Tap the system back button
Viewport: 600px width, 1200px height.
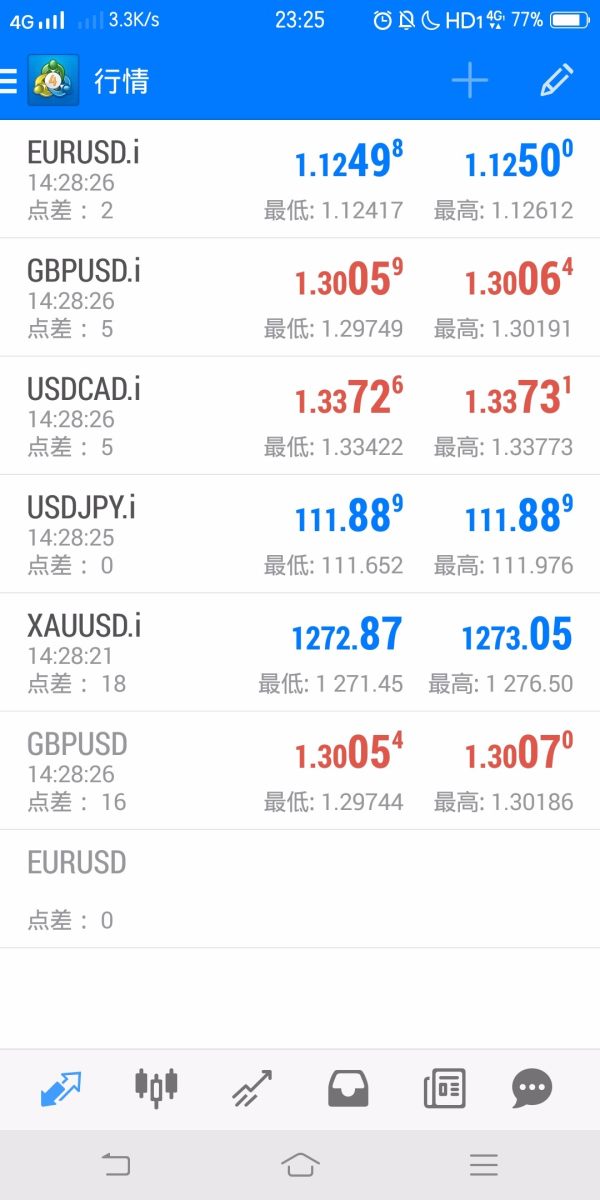pos(116,1164)
